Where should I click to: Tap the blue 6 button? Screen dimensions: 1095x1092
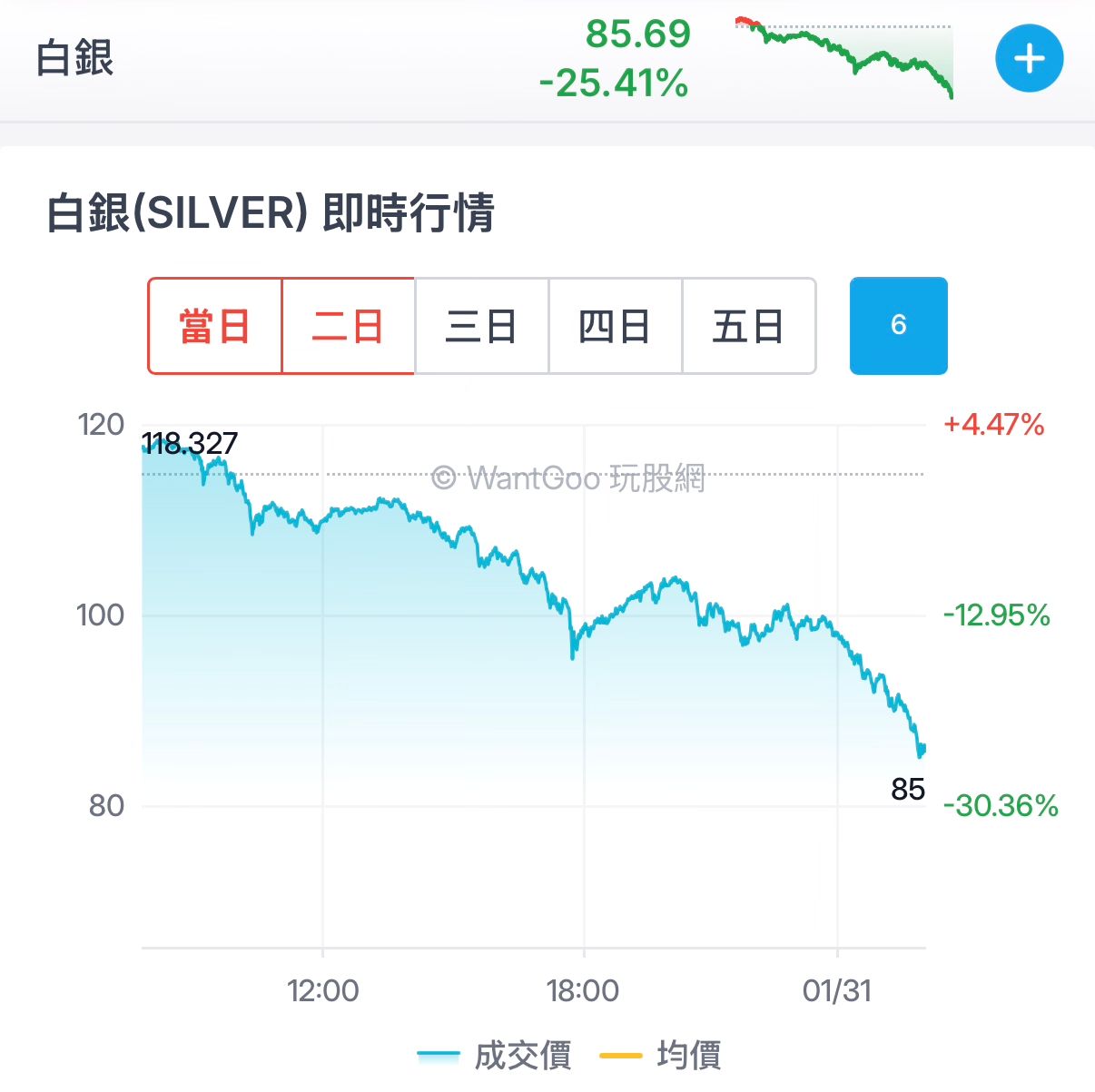[898, 326]
